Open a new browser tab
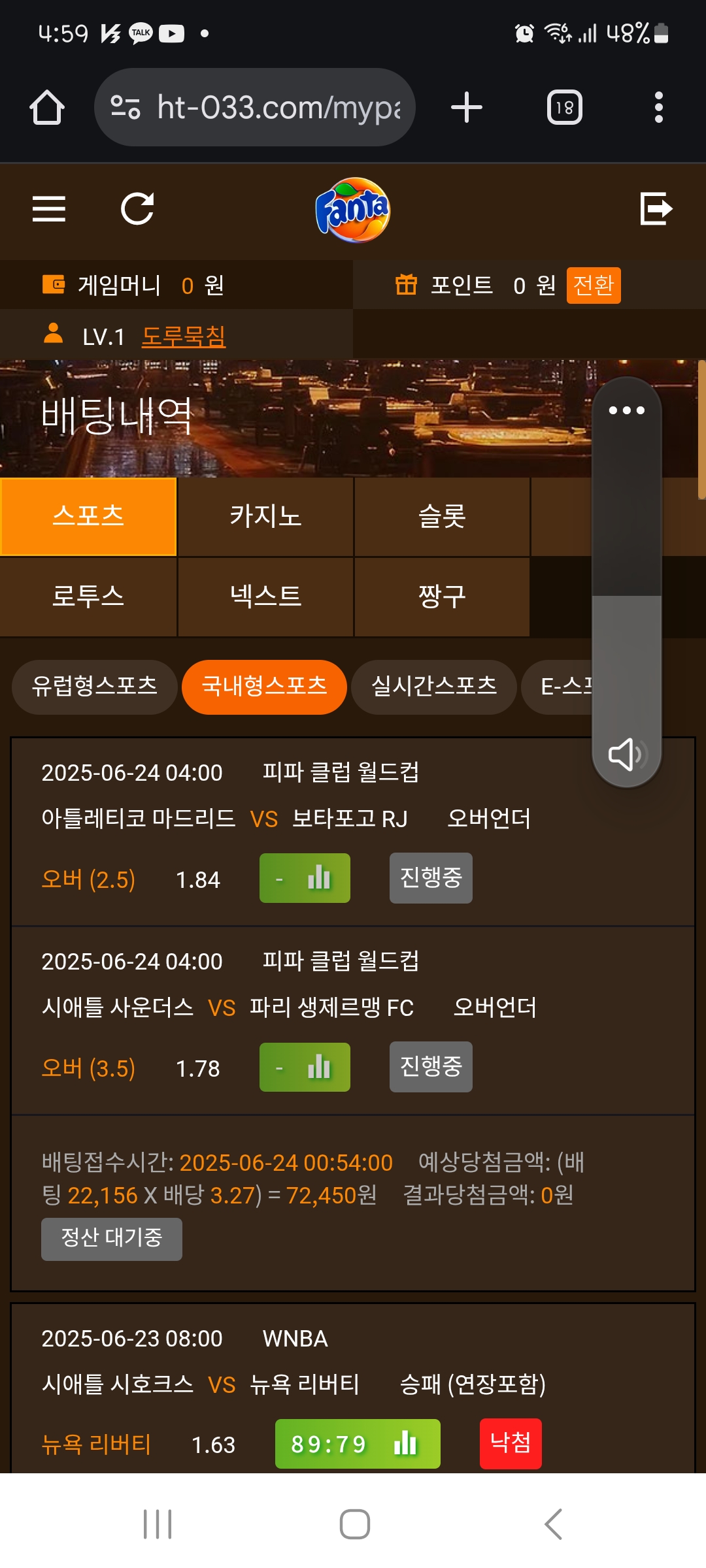 click(x=467, y=107)
